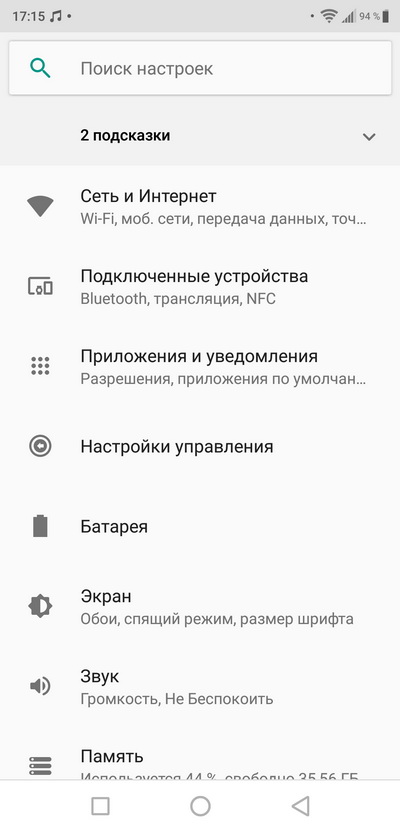
Task: Expand the 2 подсказки section
Action: point(200,136)
